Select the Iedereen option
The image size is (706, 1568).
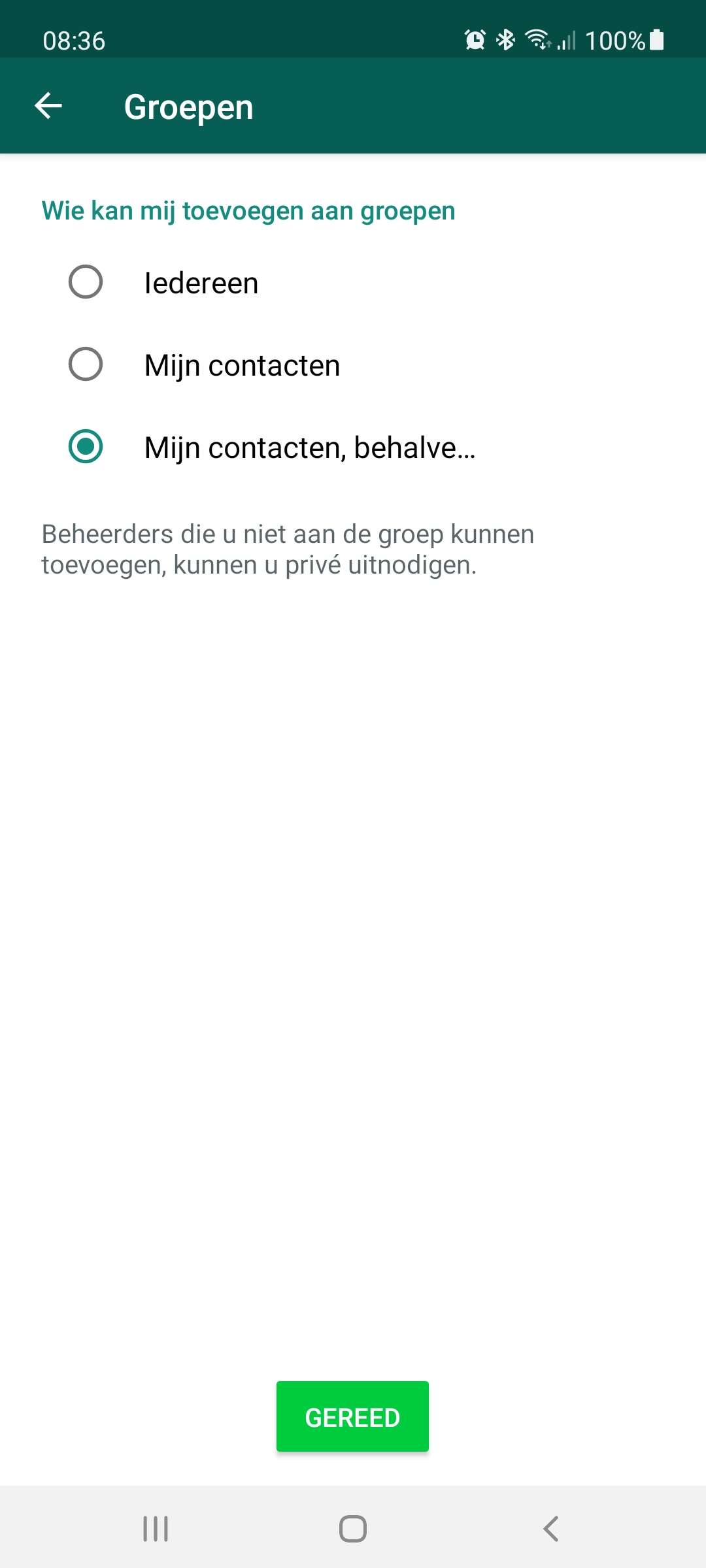click(353, 282)
